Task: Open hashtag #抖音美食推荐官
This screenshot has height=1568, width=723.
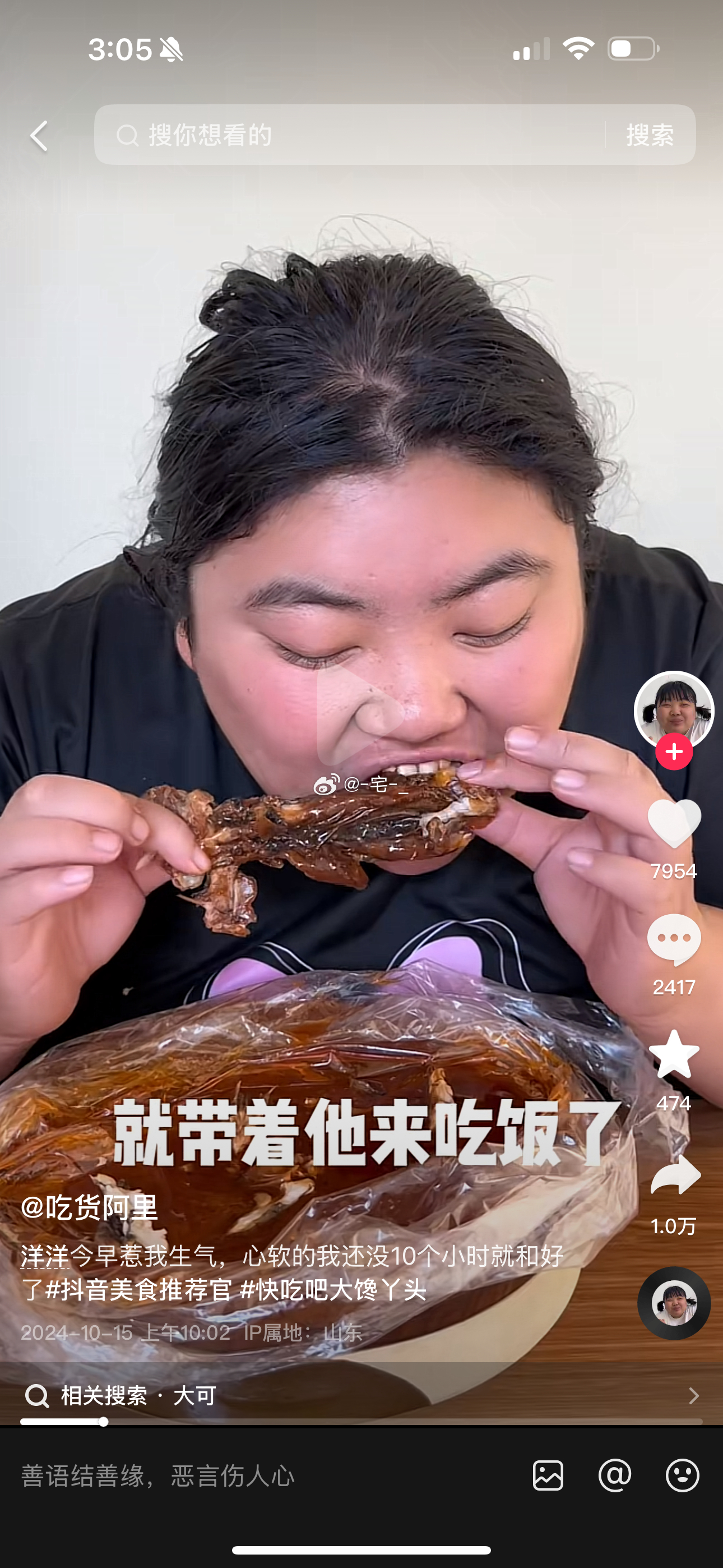Action: (139, 1289)
